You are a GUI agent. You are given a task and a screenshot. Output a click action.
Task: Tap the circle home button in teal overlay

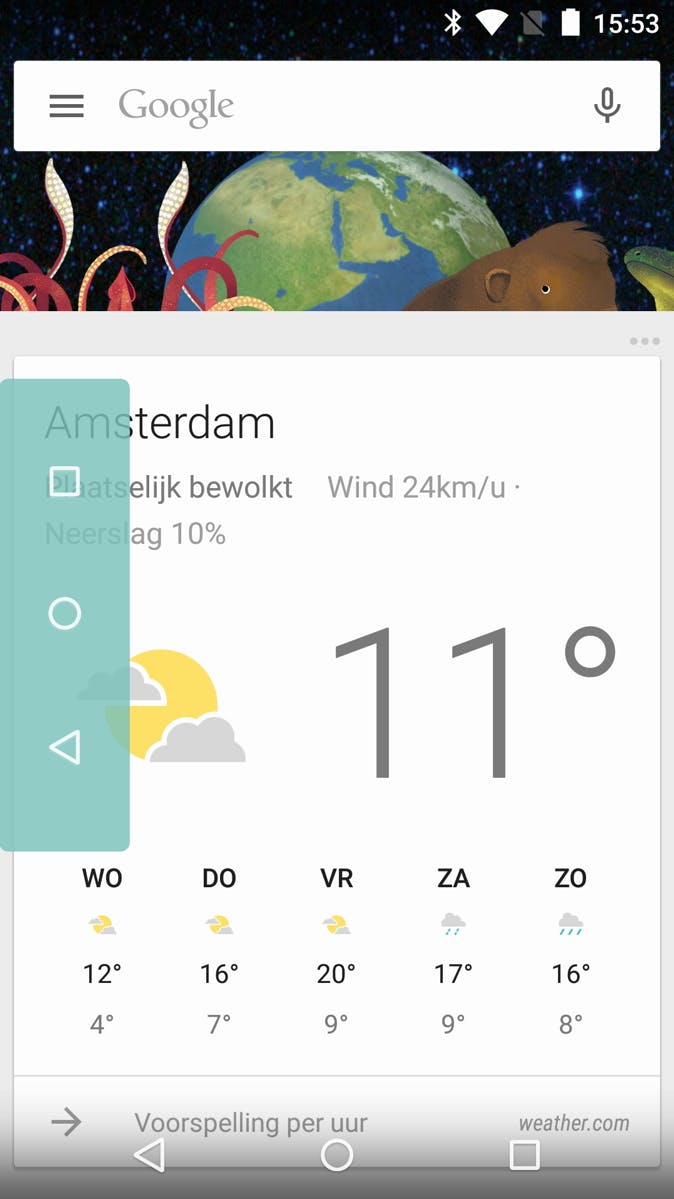(65, 613)
